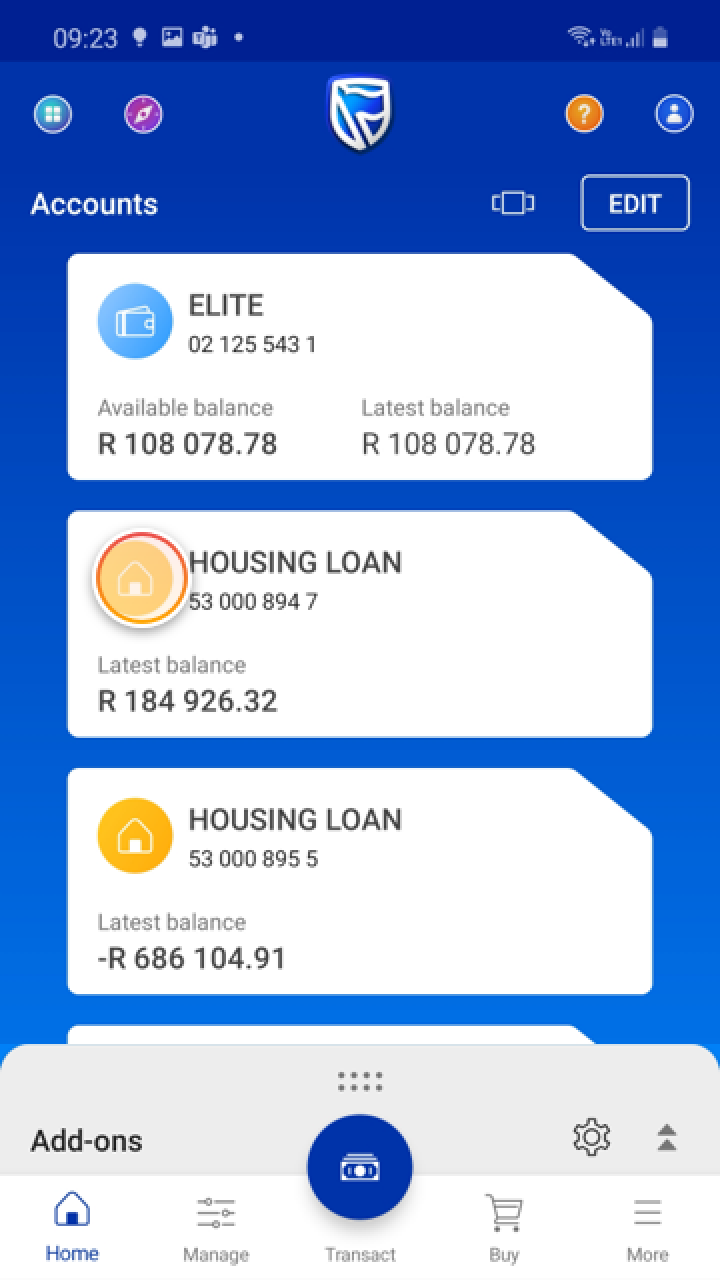
Task: Open the user profile icon
Action: pyautogui.click(x=674, y=115)
